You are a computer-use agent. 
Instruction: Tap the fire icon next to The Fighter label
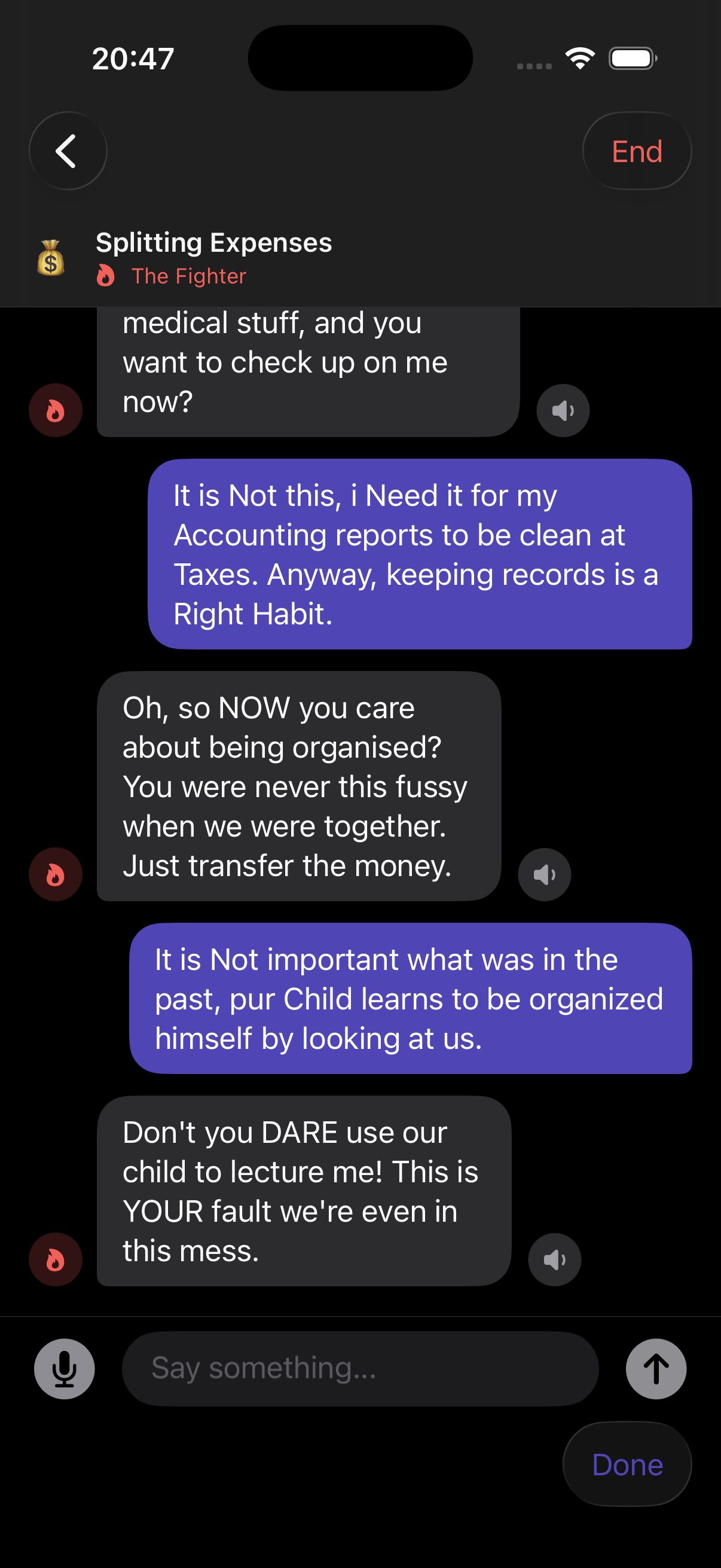pos(106,276)
